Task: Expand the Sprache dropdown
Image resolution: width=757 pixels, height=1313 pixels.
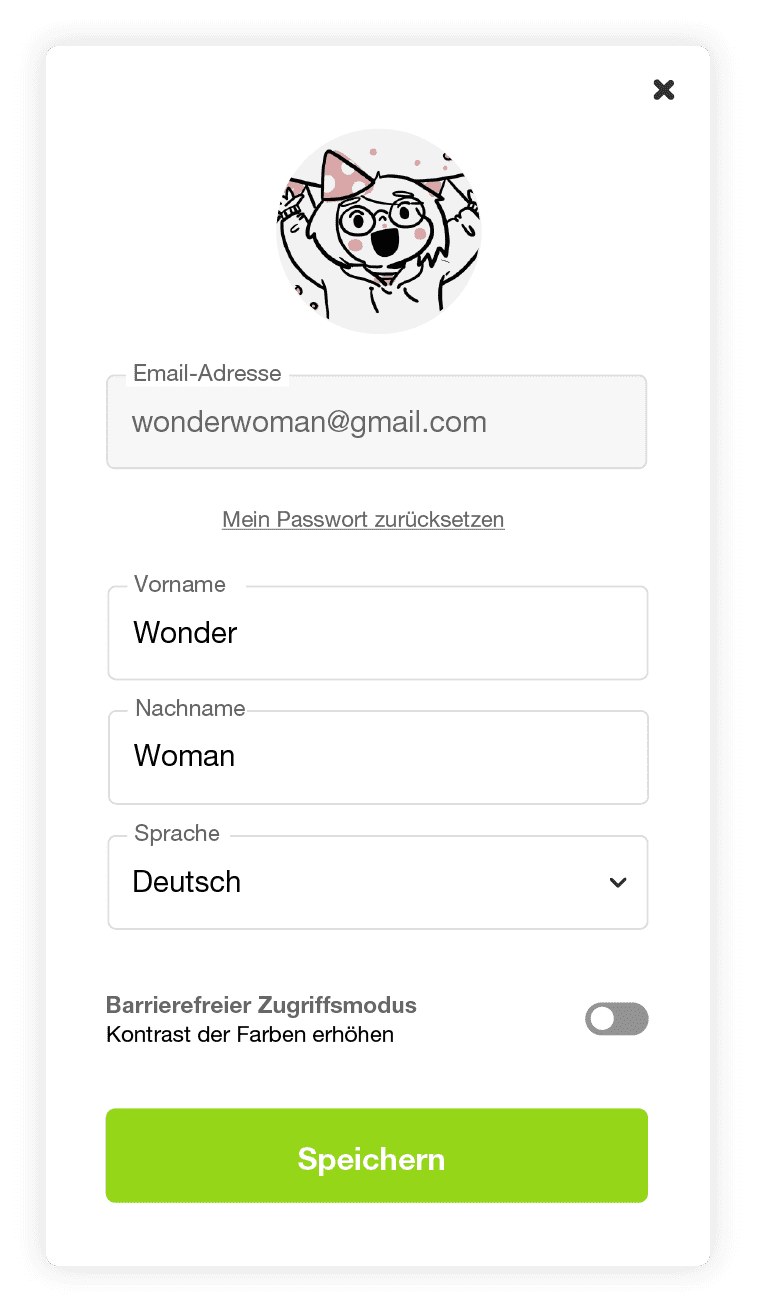Action: [378, 883]
